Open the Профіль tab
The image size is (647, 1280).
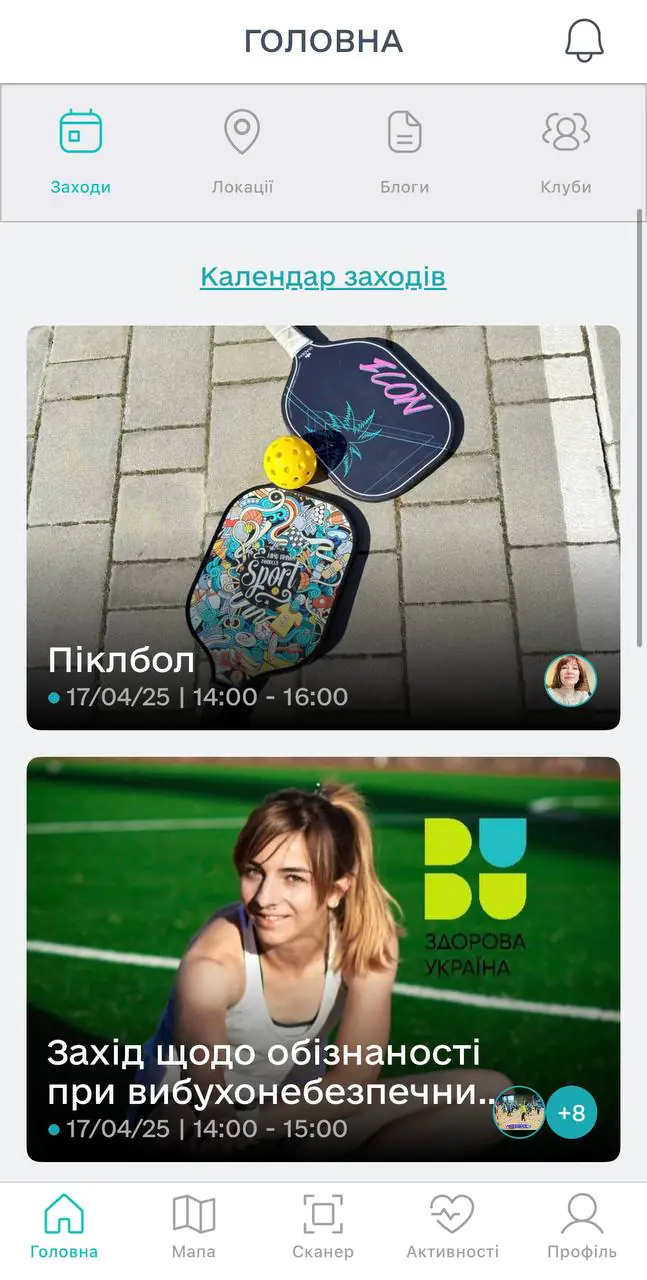(x=581, y=1227)
